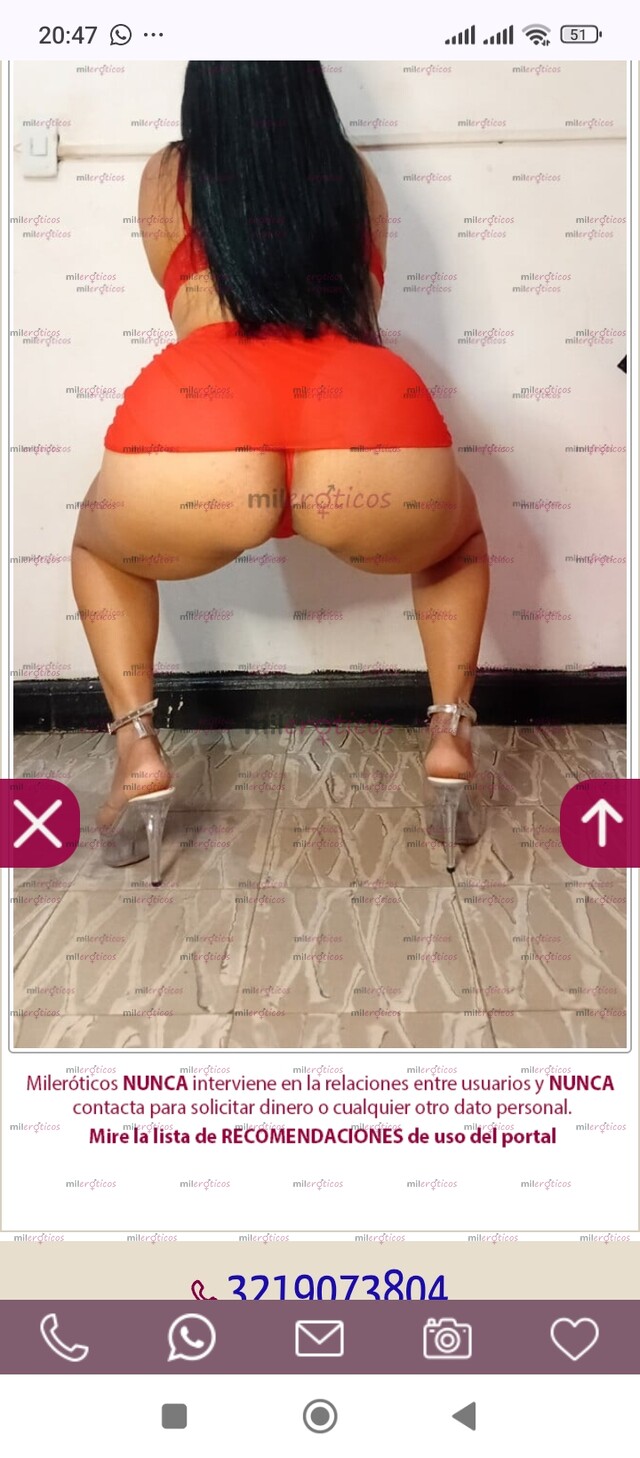Add this ad to favorites with the heart
Image resolution: width=640 pixels, height=1458 pixels.
pyautogui.click(x=575, y=1338)
